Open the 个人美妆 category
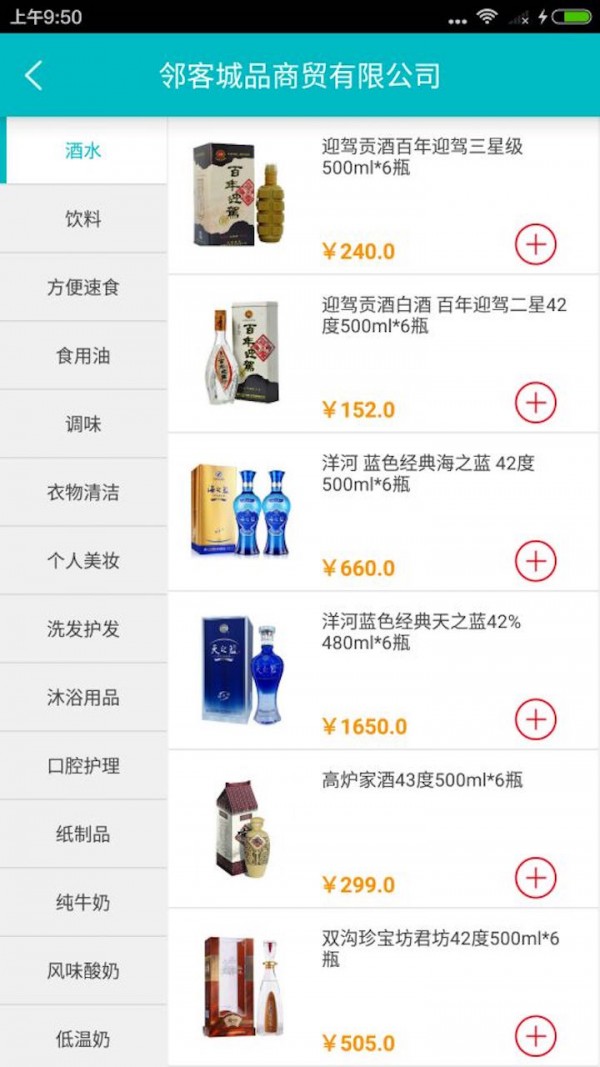This screenshot has height=1067, width=600. [83, 560]
